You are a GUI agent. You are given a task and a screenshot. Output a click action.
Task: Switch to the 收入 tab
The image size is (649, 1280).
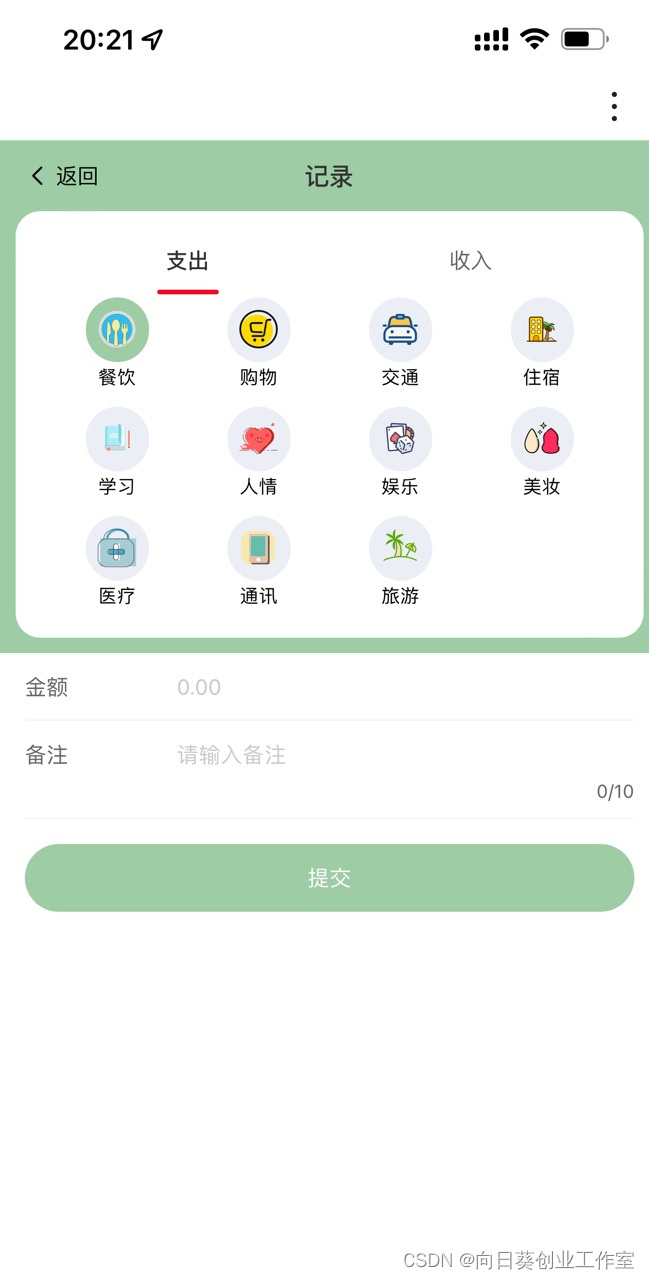point(470,261)
